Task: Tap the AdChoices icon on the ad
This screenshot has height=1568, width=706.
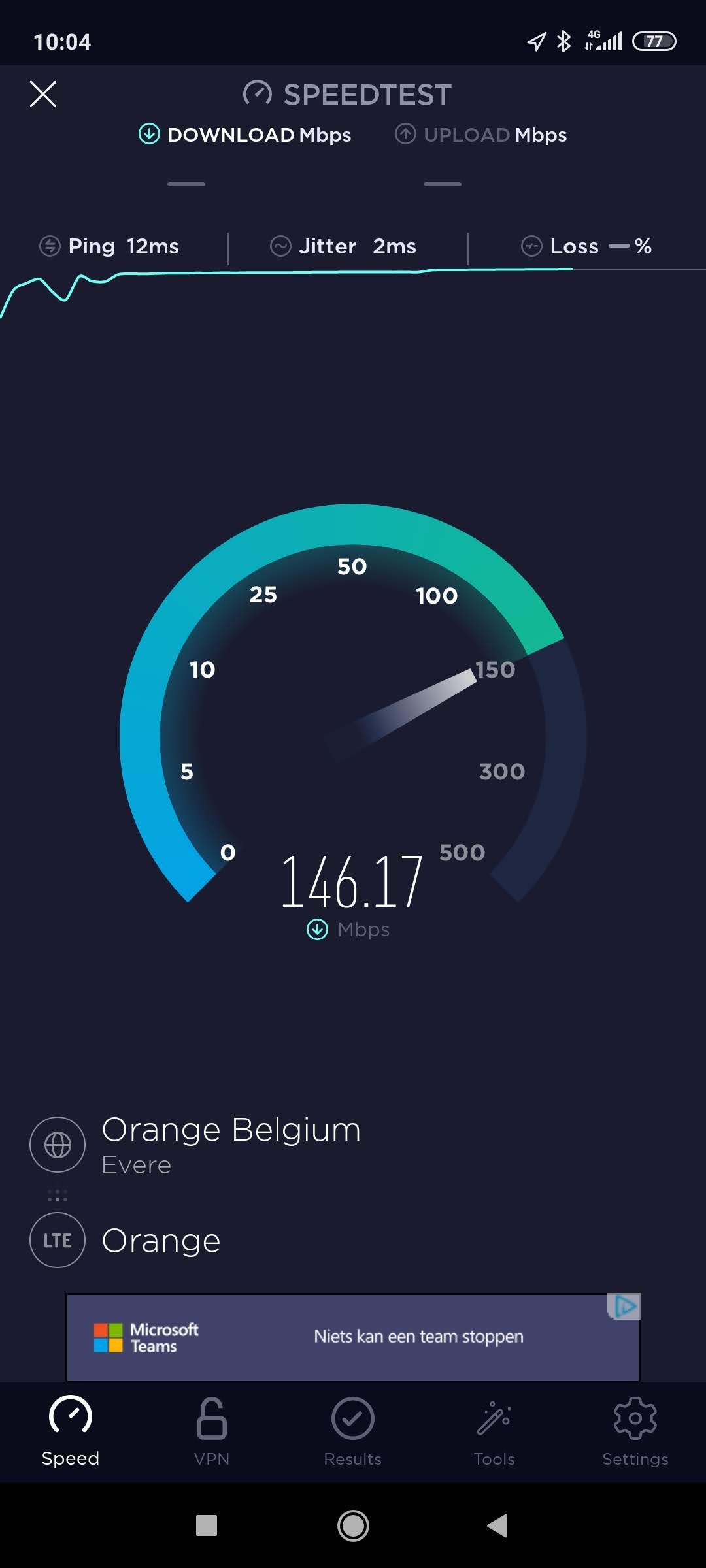Action: (624, 1306)
